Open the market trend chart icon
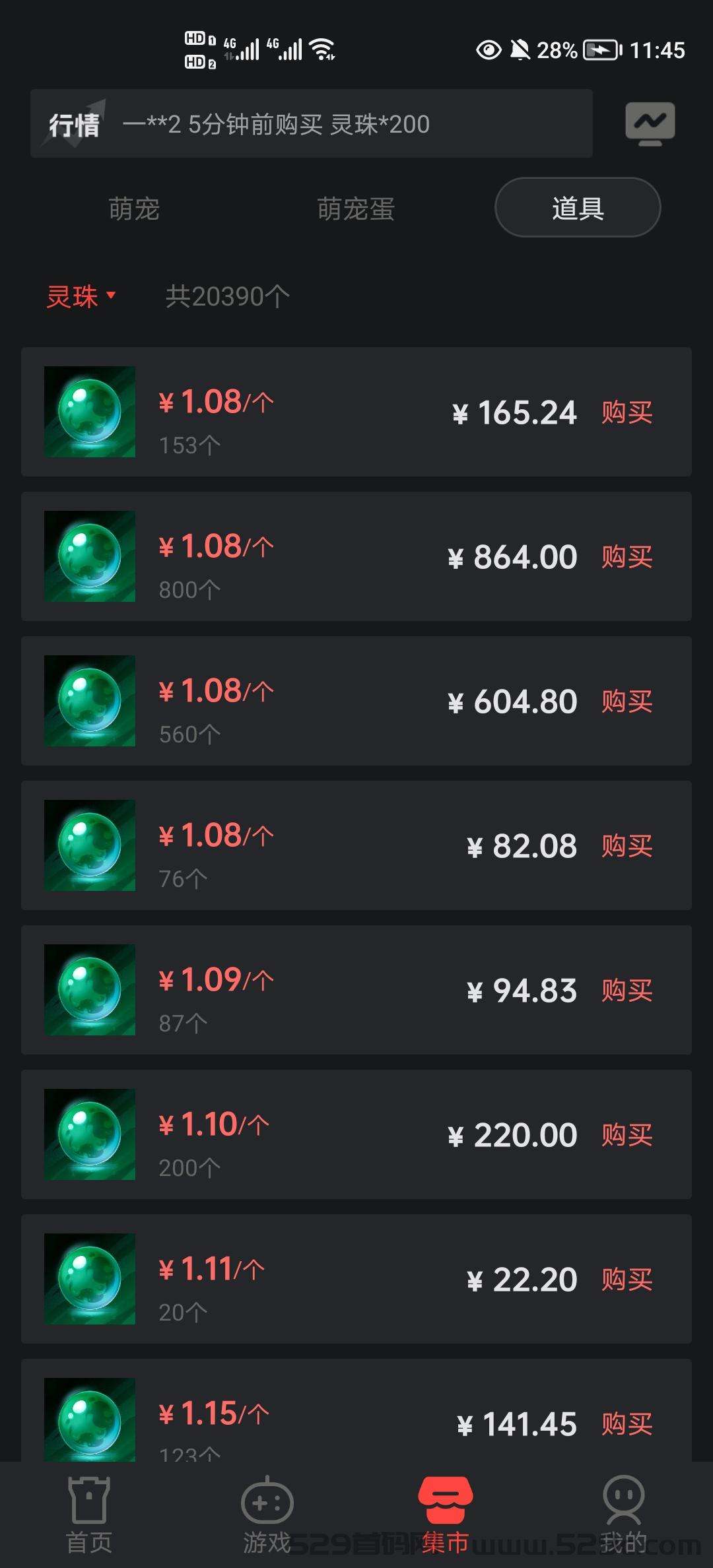This screenshot has width=713, height=1568. click(650, 123)
